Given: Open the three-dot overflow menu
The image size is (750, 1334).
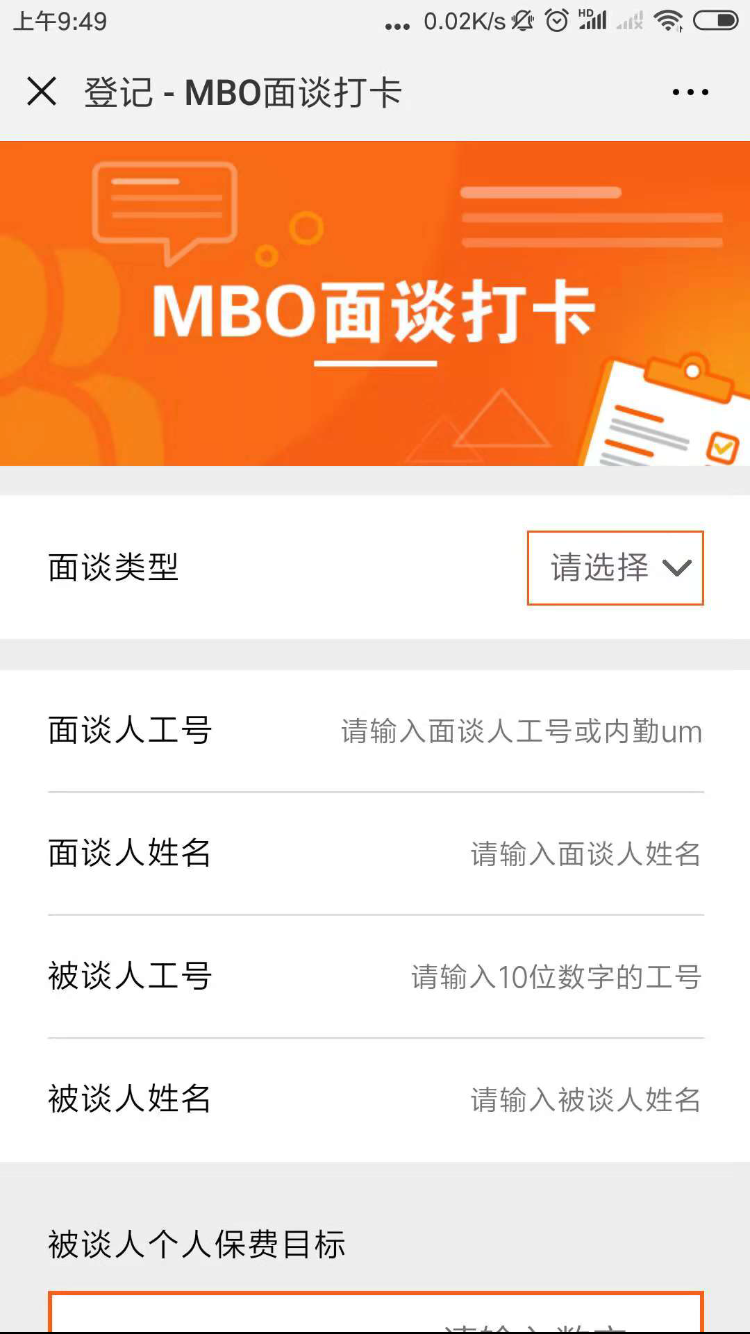Looking at the screenshot, I should pyautogui.click(x=690, y=92).
